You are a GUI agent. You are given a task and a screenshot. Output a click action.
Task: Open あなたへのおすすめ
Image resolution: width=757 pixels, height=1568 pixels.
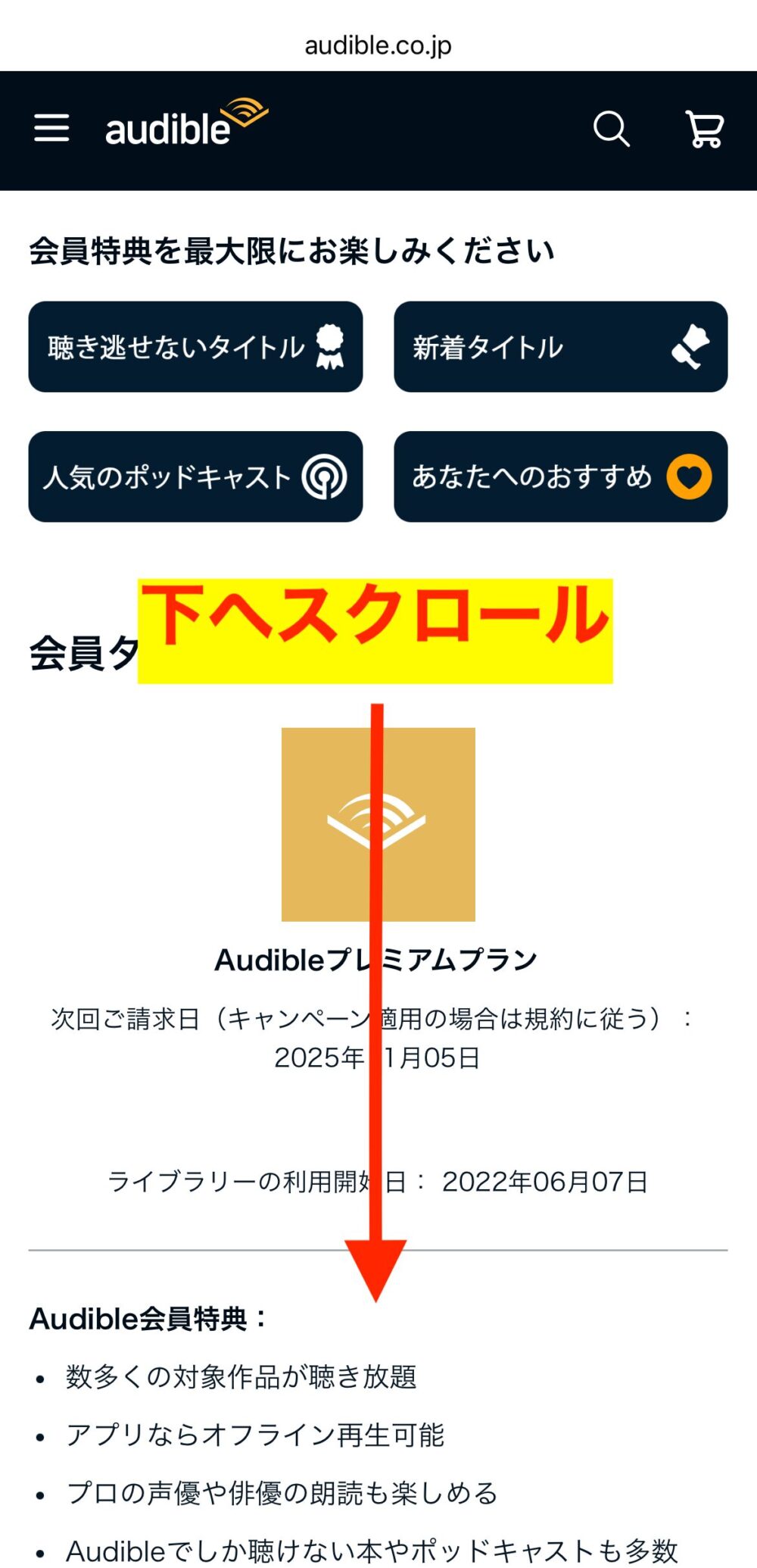(x=560, y=476)
